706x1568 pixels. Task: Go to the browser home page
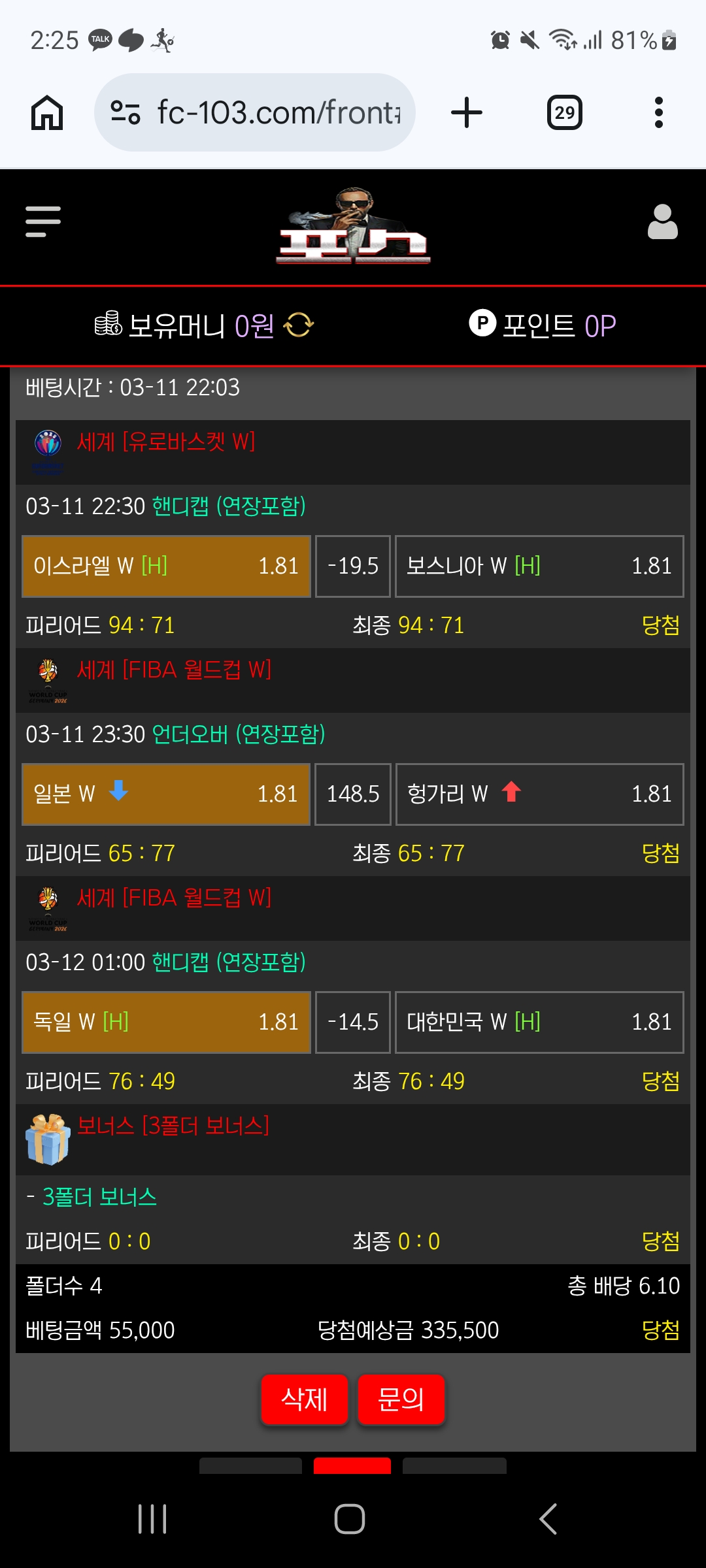point(47,112)
